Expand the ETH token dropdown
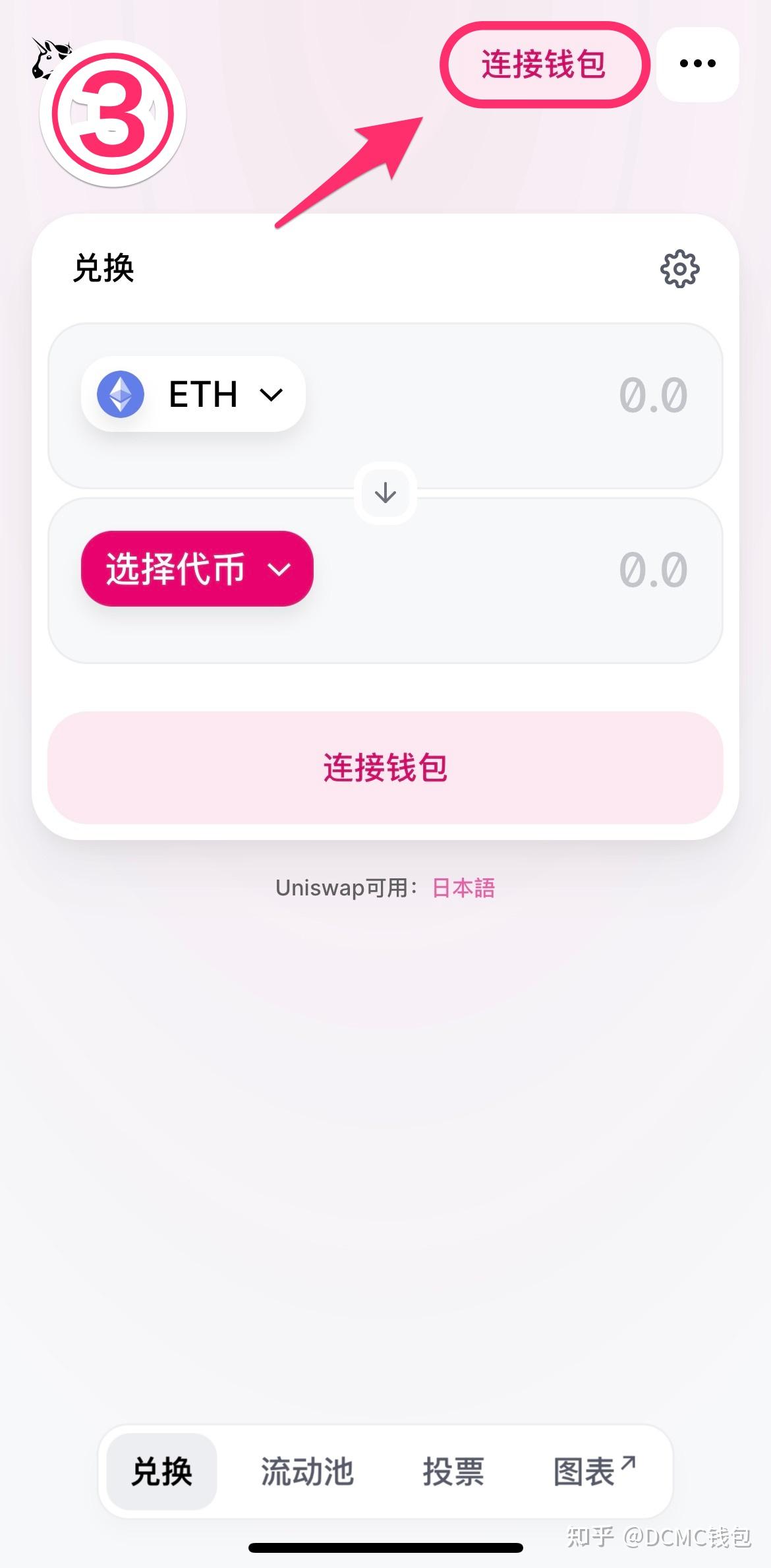 [193, 394]
